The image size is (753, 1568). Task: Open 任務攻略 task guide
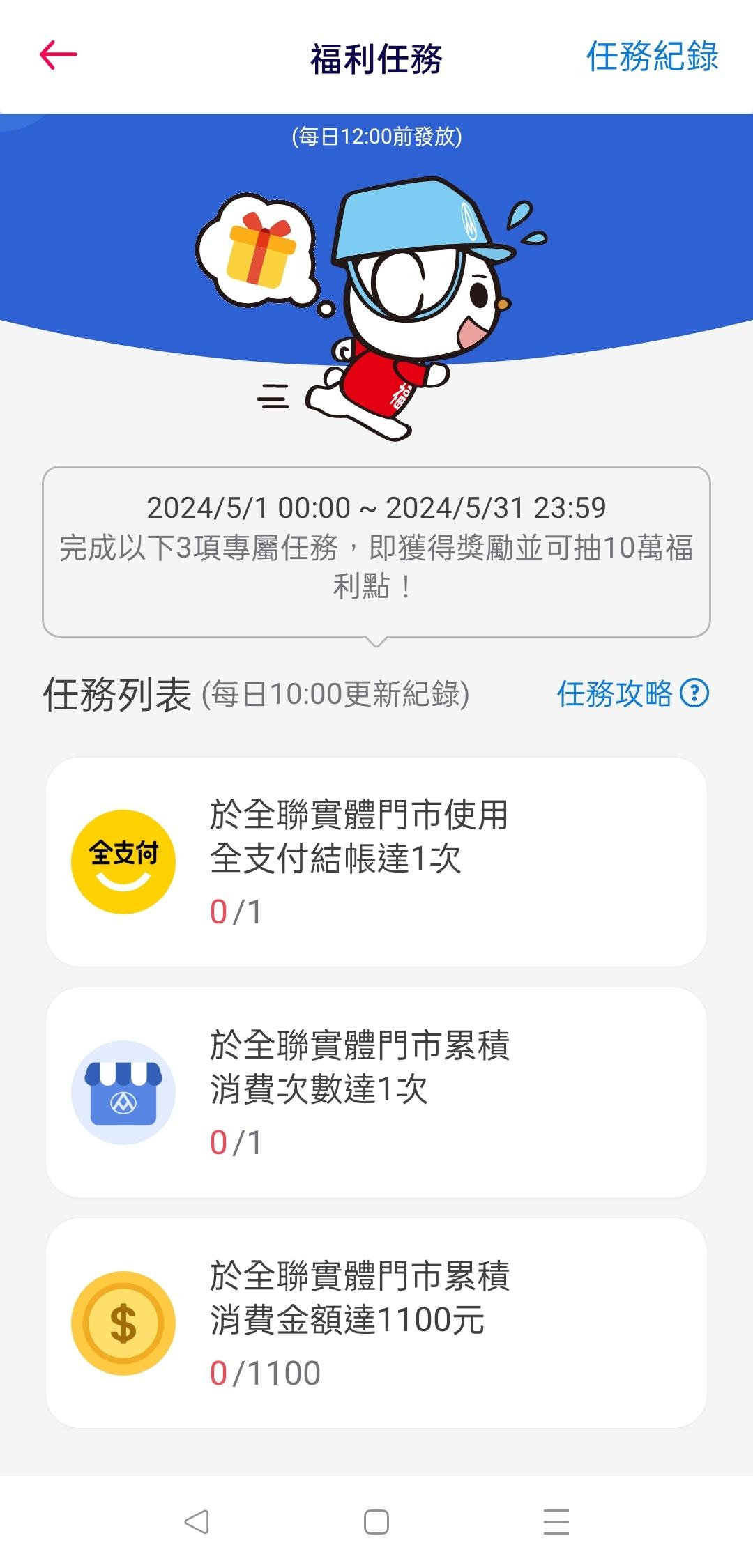(x=632, y=693)
